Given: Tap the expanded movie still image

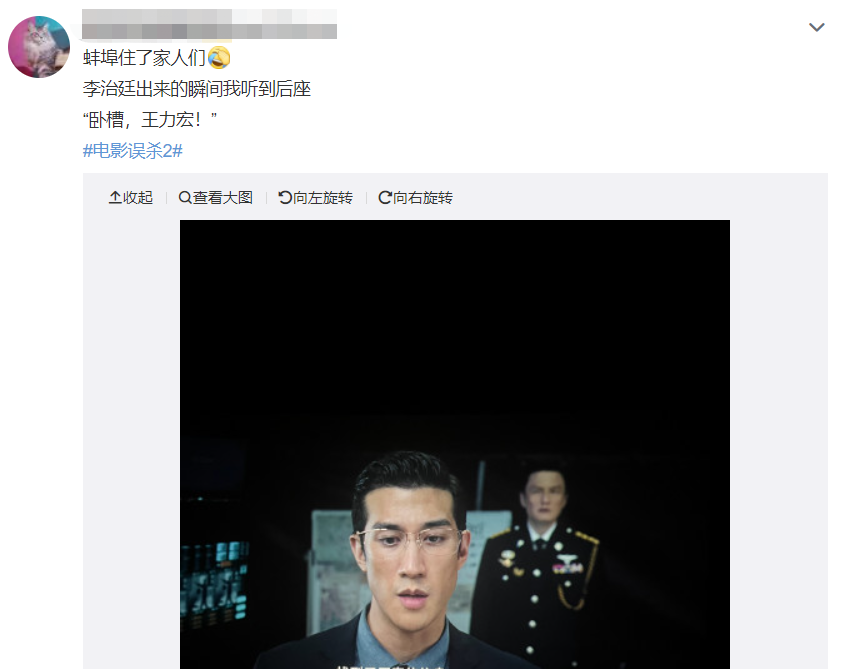Looking at the screenshot, I should (x=454, y=445).
